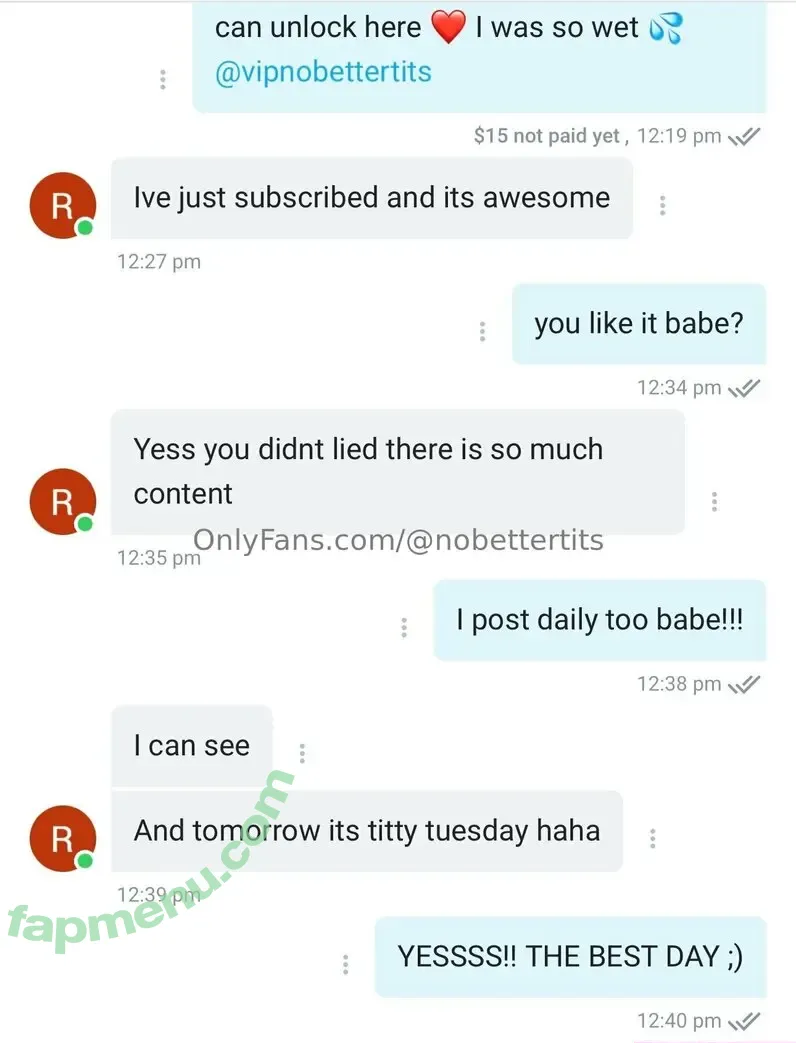Open options for 'I post daily too' message

(x=404, y=627)
